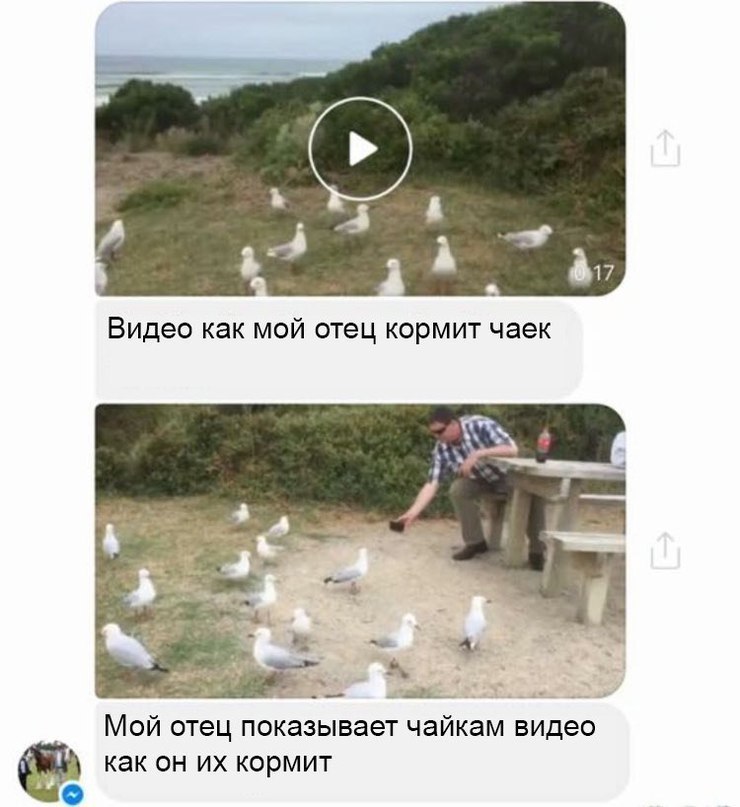Share the video message
740x807 pixels.
point(665,149)
